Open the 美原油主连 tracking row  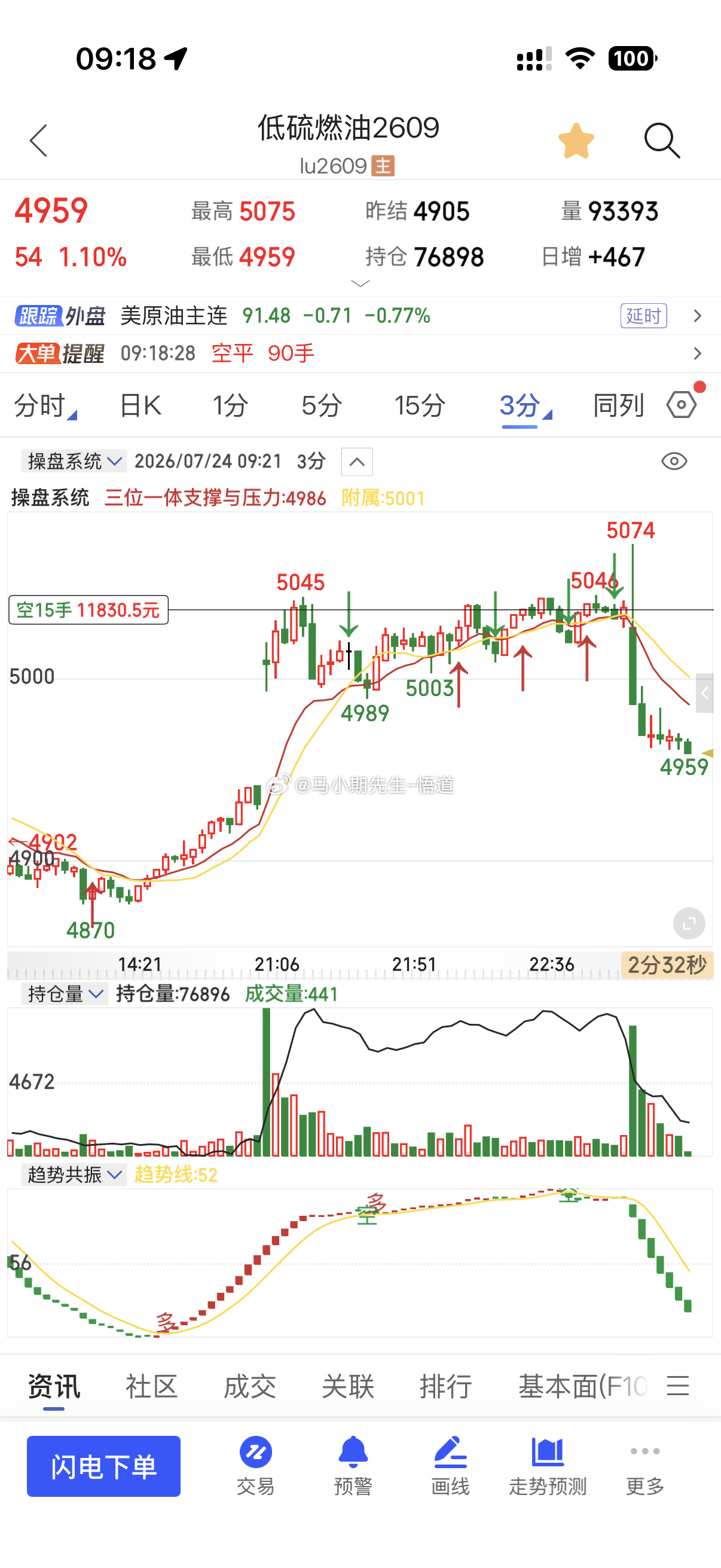[360, 315]
